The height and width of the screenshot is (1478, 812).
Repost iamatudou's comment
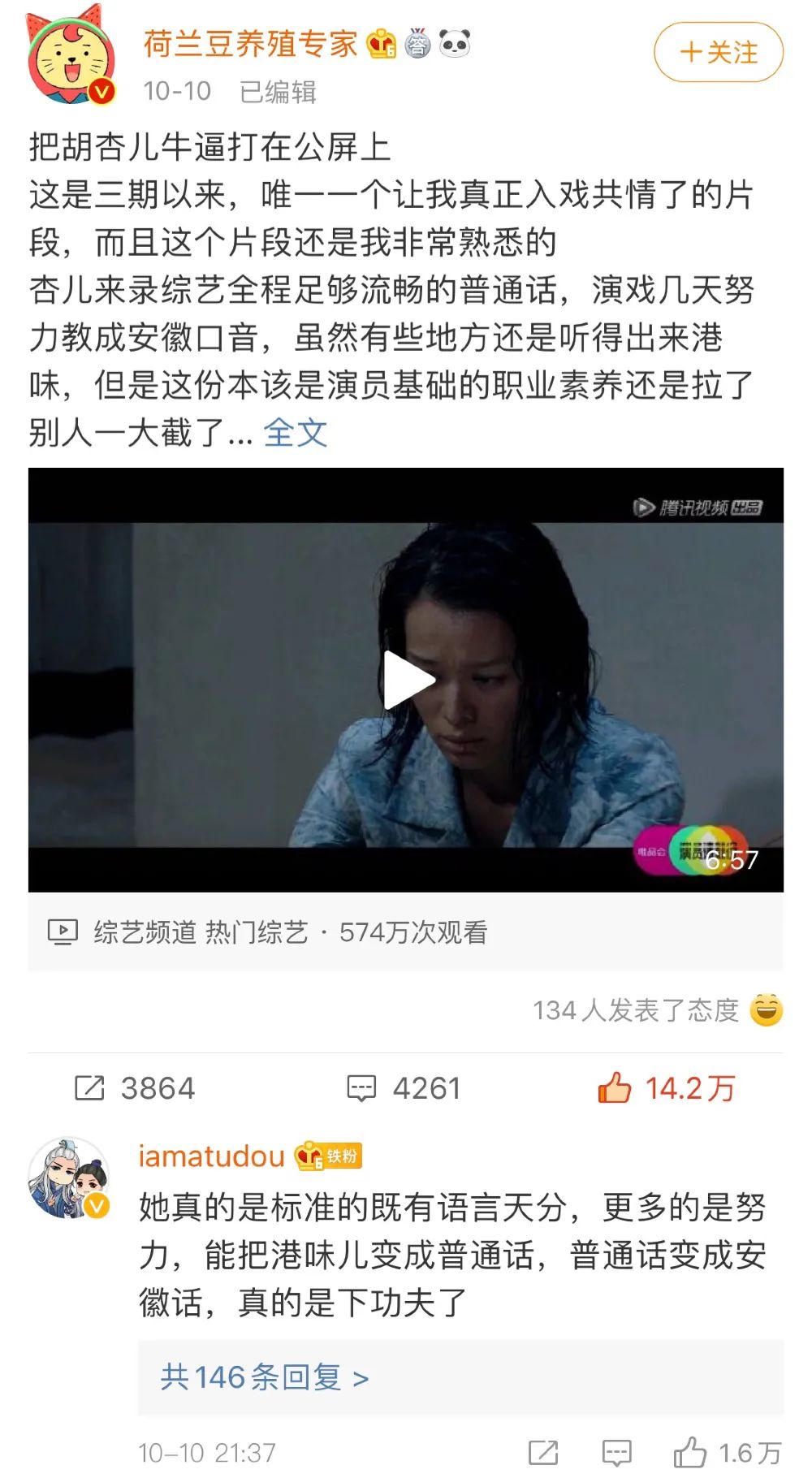coord(543,1453)
